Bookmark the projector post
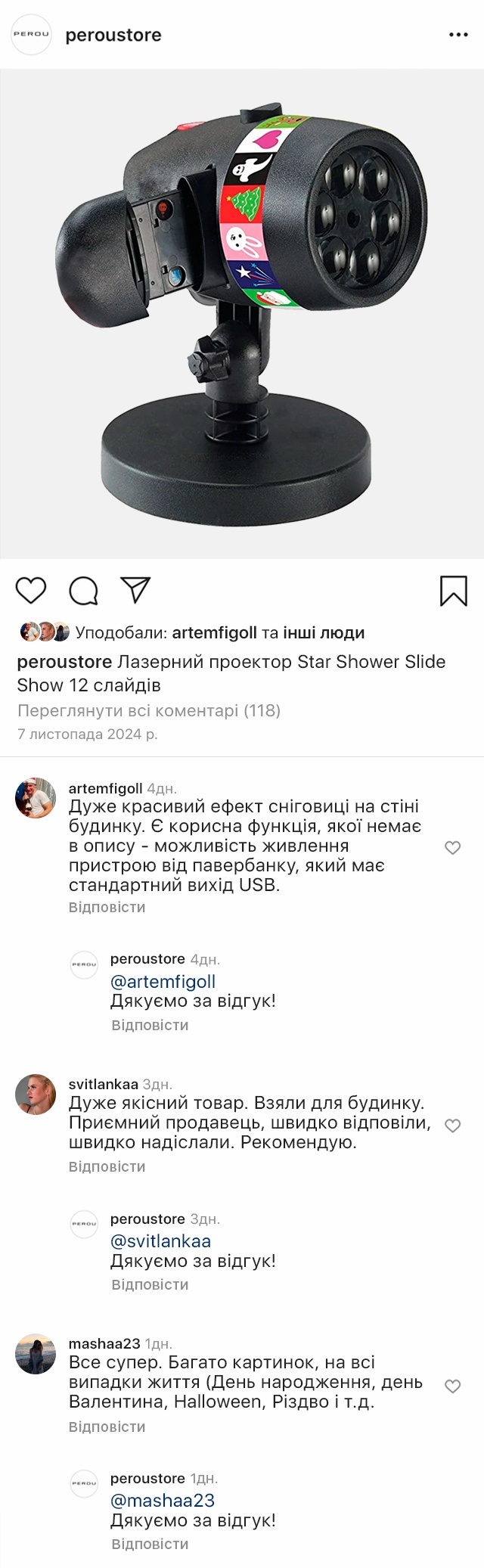Screen dimensions: 484x1568 [x=453, y=591]
